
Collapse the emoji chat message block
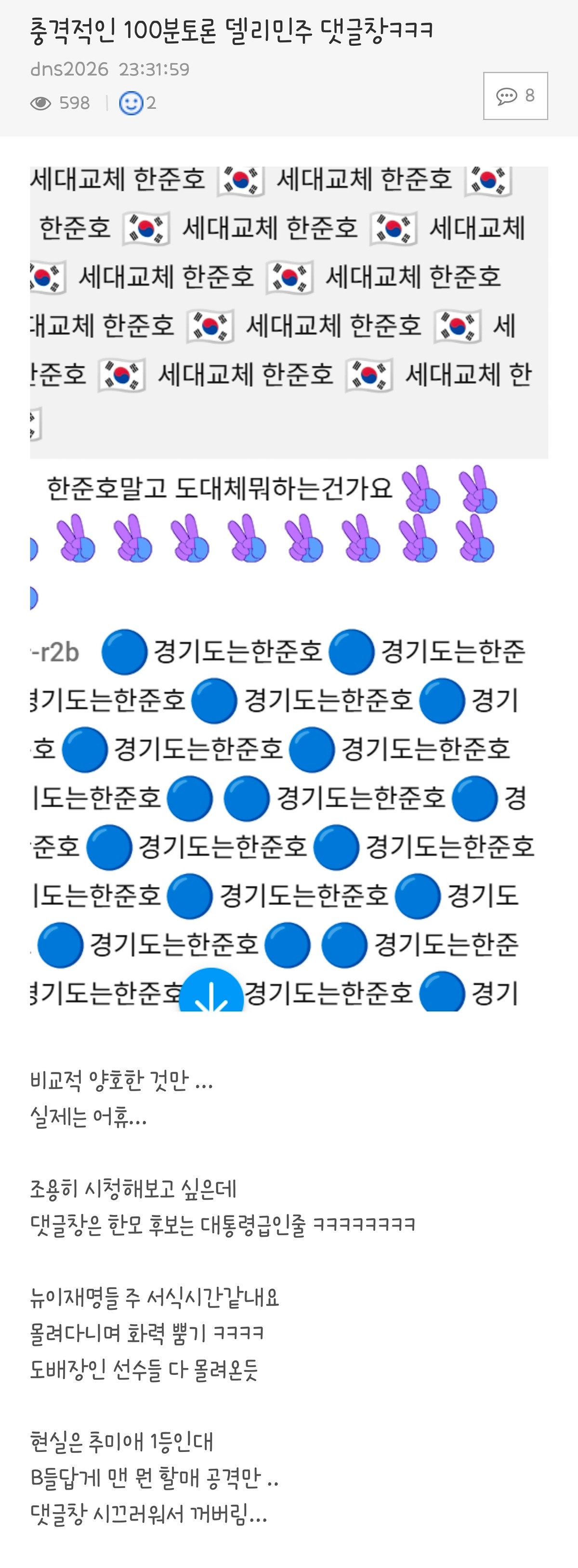coord(289,304)
